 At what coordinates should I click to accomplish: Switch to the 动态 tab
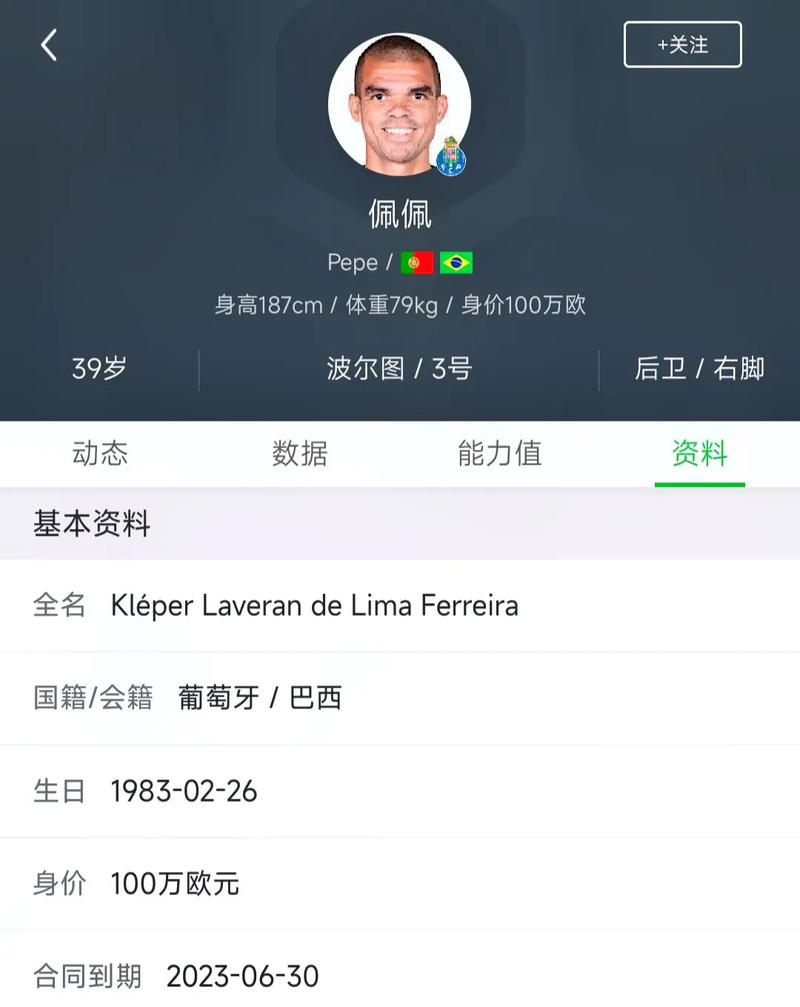coord(100,454)
